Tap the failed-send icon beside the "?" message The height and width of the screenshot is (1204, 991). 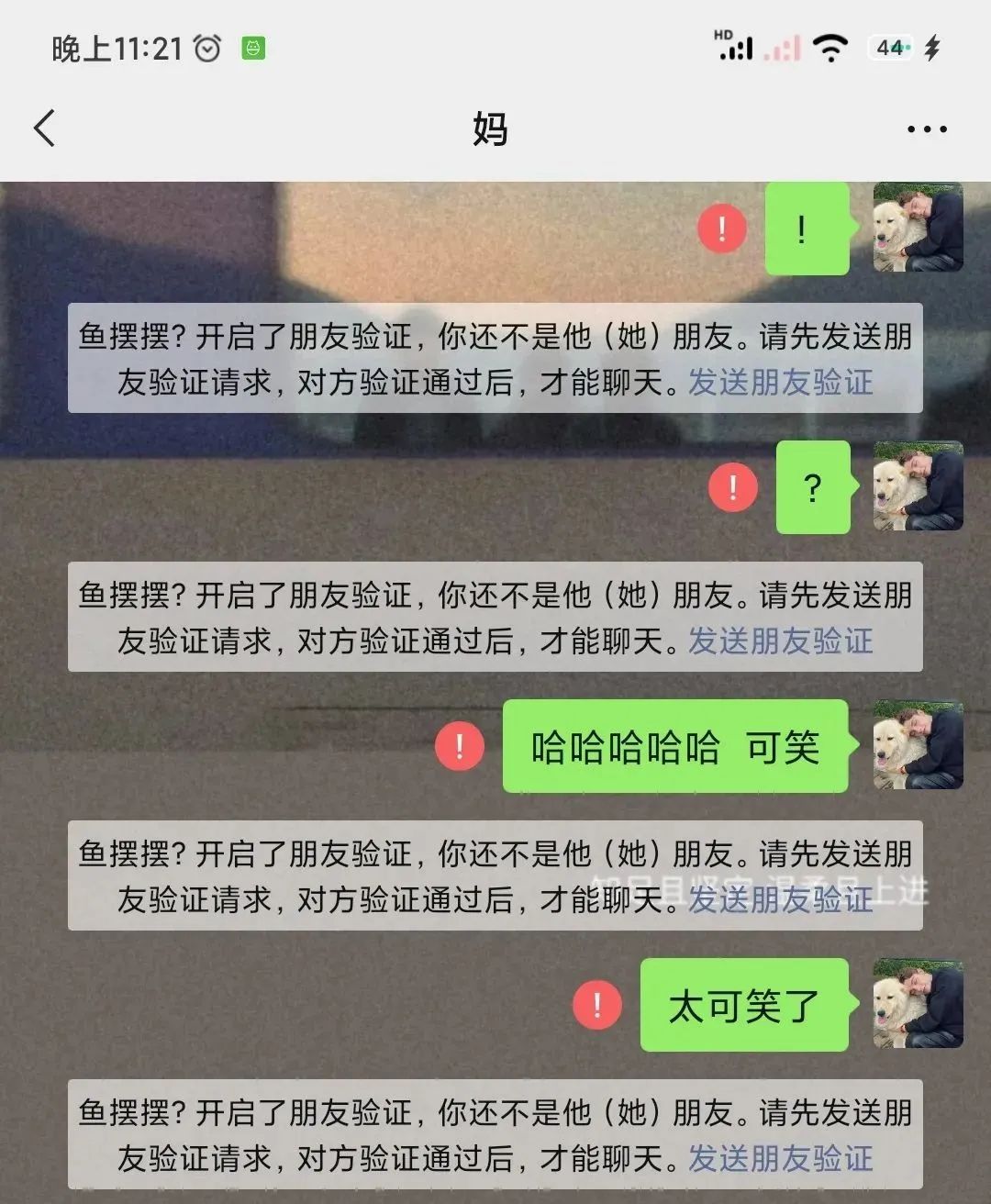coord(732,487)
